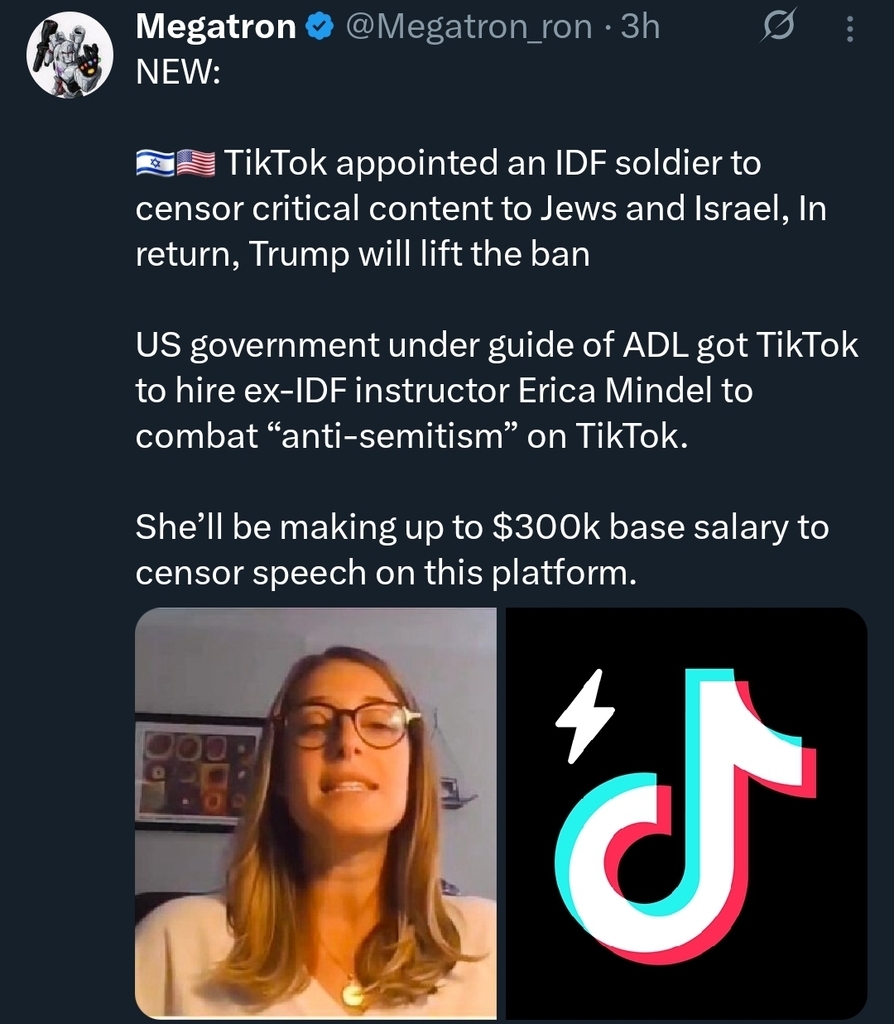The width and height of the screenshot is (894, 1024).
Task: Tap the Grok slash icon beside the post
Action: (x=779, y=29)
